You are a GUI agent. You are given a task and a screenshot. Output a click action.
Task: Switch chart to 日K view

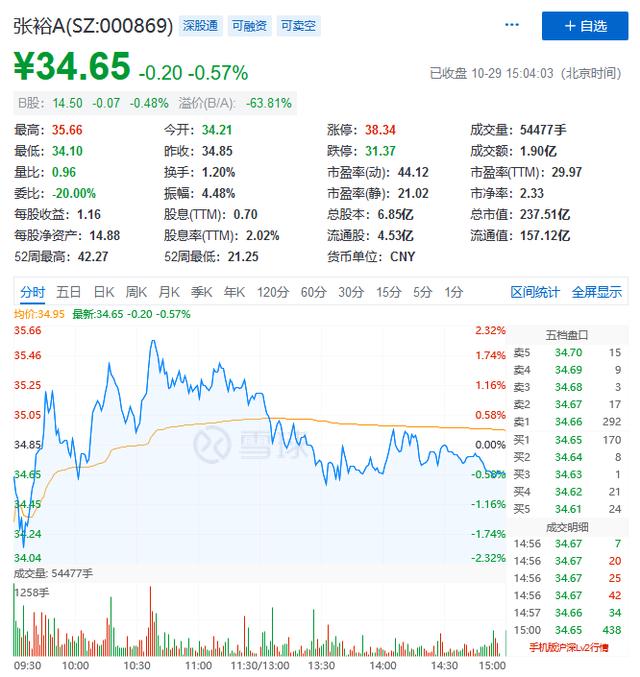click(103, 292)
